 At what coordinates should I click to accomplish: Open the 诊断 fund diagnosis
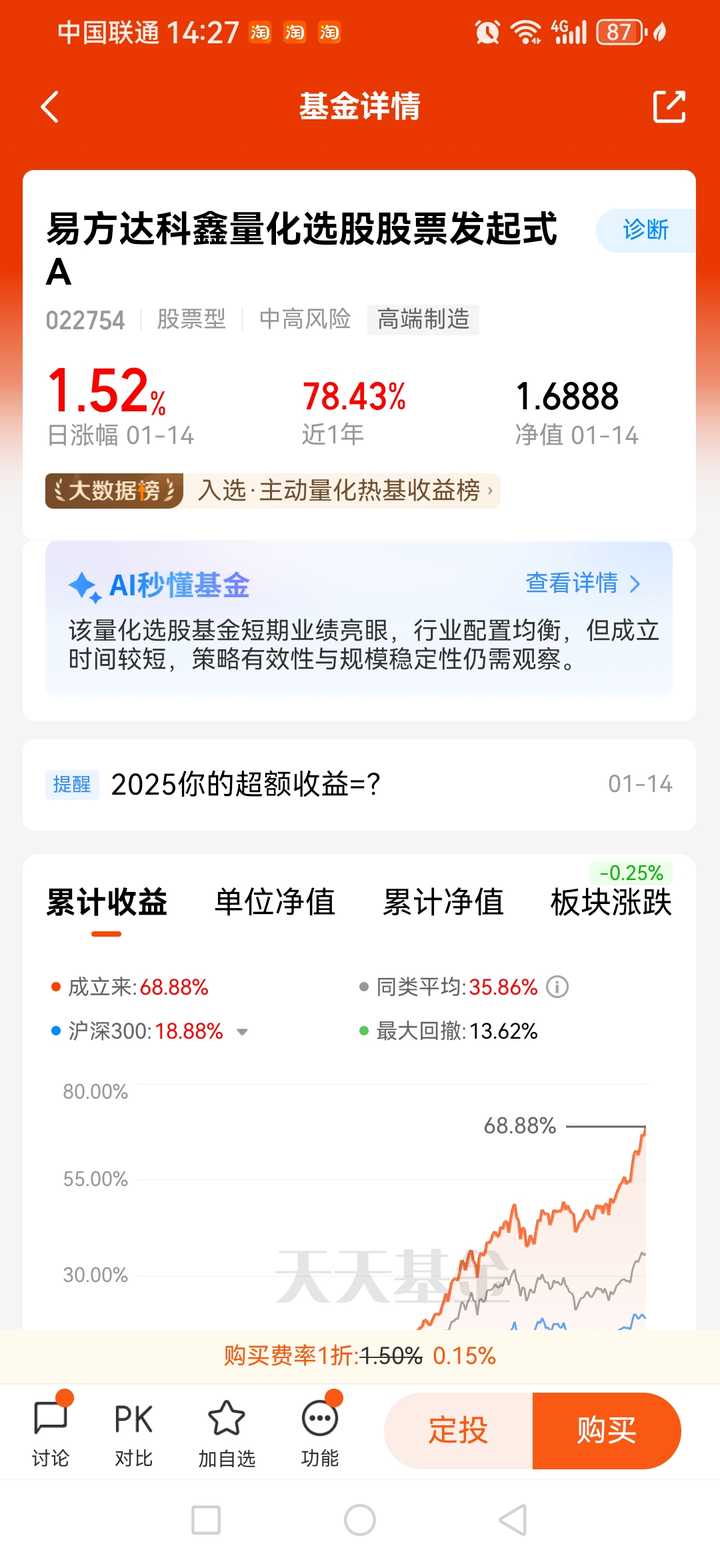(x=645, y=230)
